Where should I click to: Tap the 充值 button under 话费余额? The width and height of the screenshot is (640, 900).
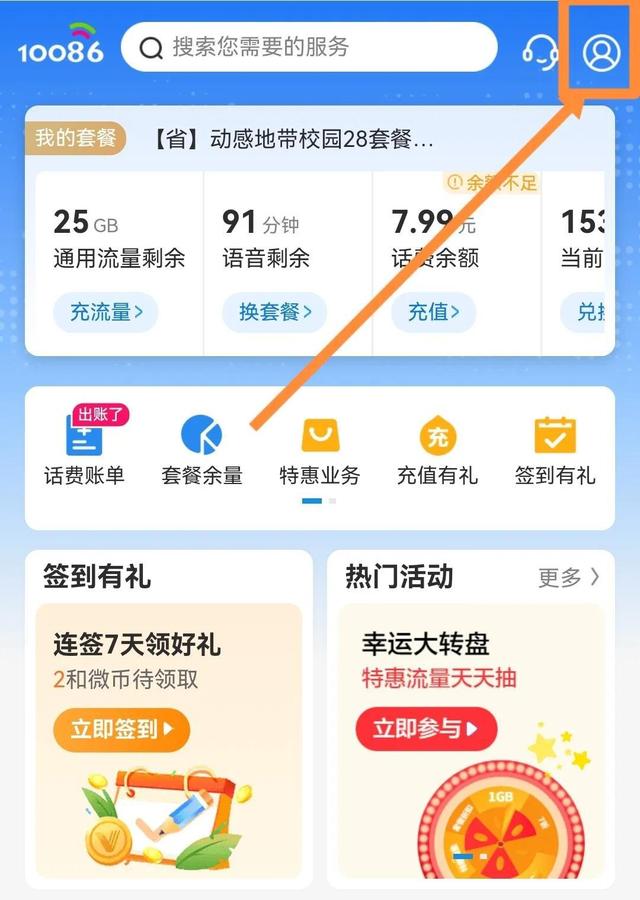[x=434, y=312]
